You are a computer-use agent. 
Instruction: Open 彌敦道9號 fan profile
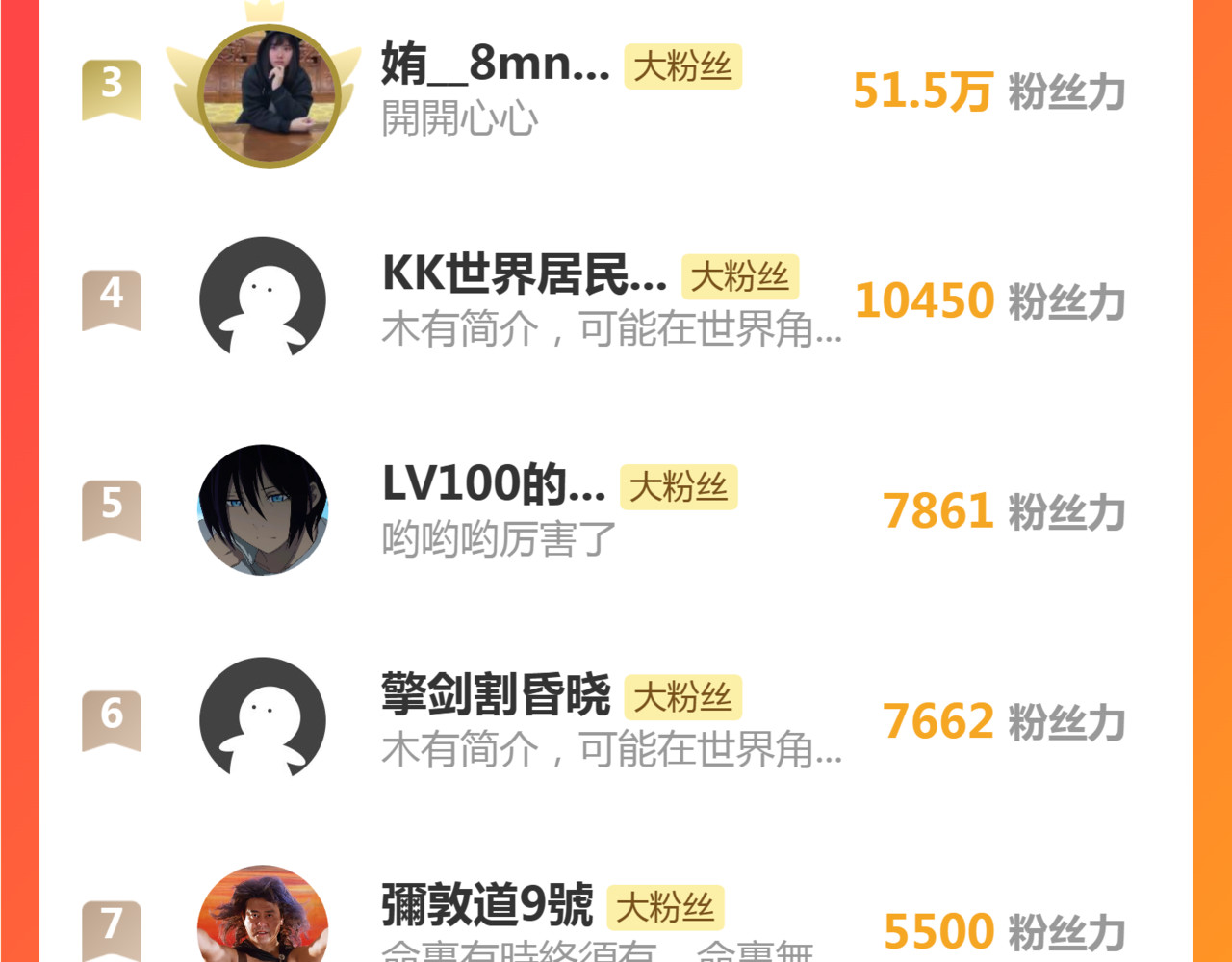pos(487,905)
